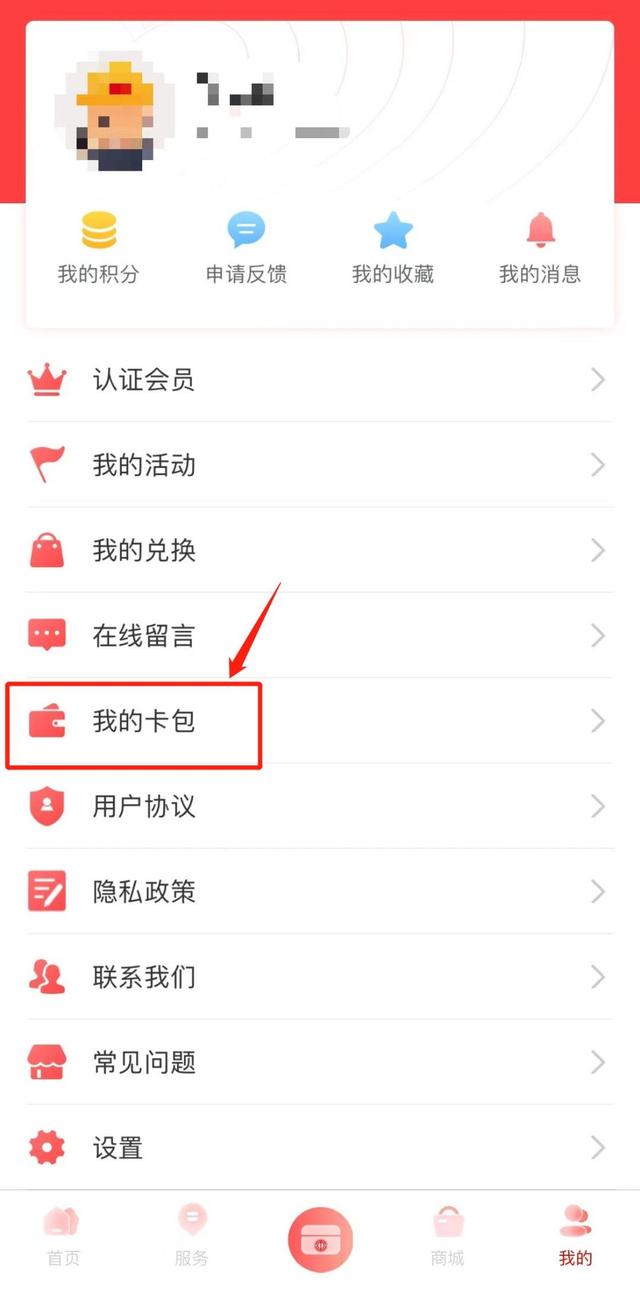The image size is (640, 1289).
Task: Open 常见问题 FAQ row
Action: click(x=320, y=1062)
